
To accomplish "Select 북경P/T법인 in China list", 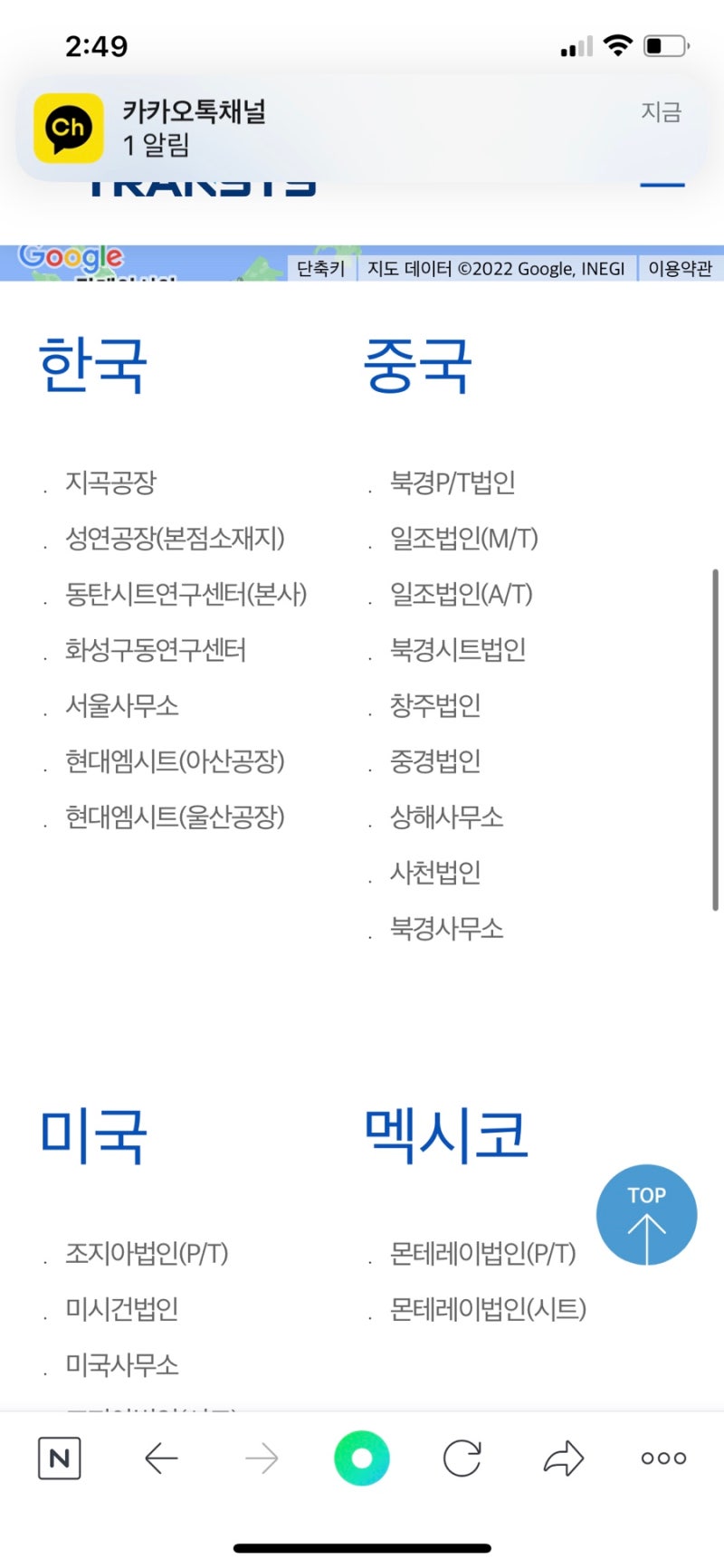I will coord(452,483).
